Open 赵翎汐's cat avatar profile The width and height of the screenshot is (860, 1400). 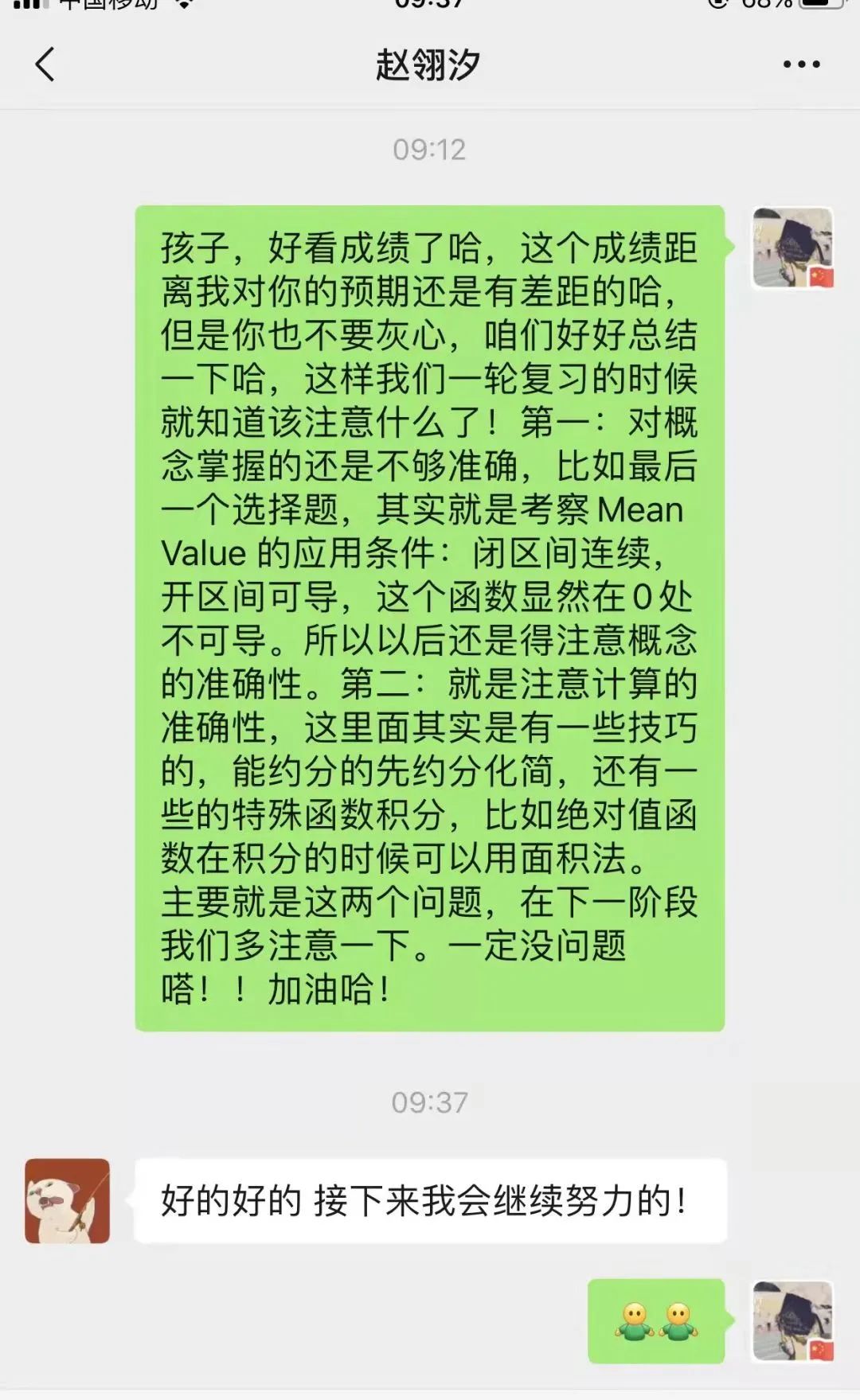67,1201
